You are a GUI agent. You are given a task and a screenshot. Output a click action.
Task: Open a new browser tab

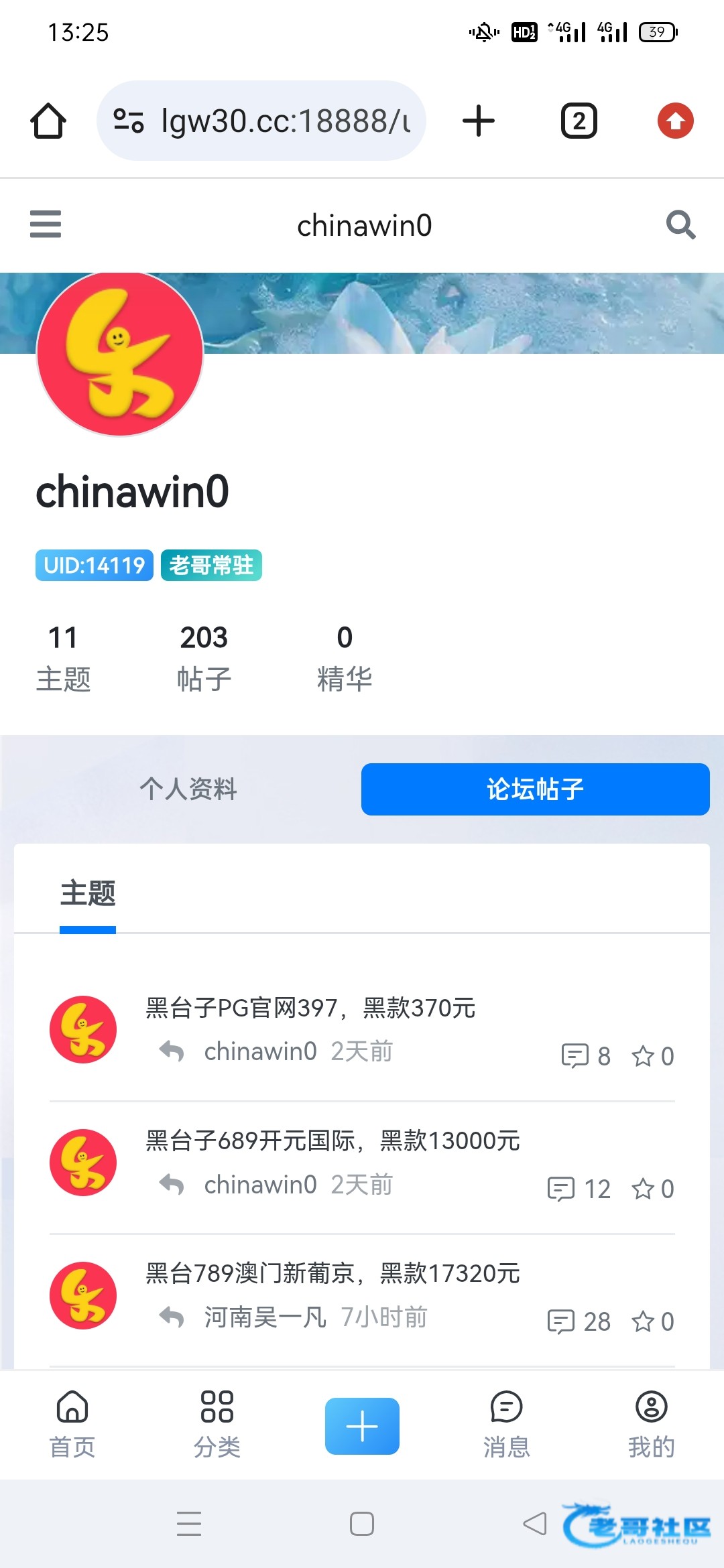tap(479, 121)
